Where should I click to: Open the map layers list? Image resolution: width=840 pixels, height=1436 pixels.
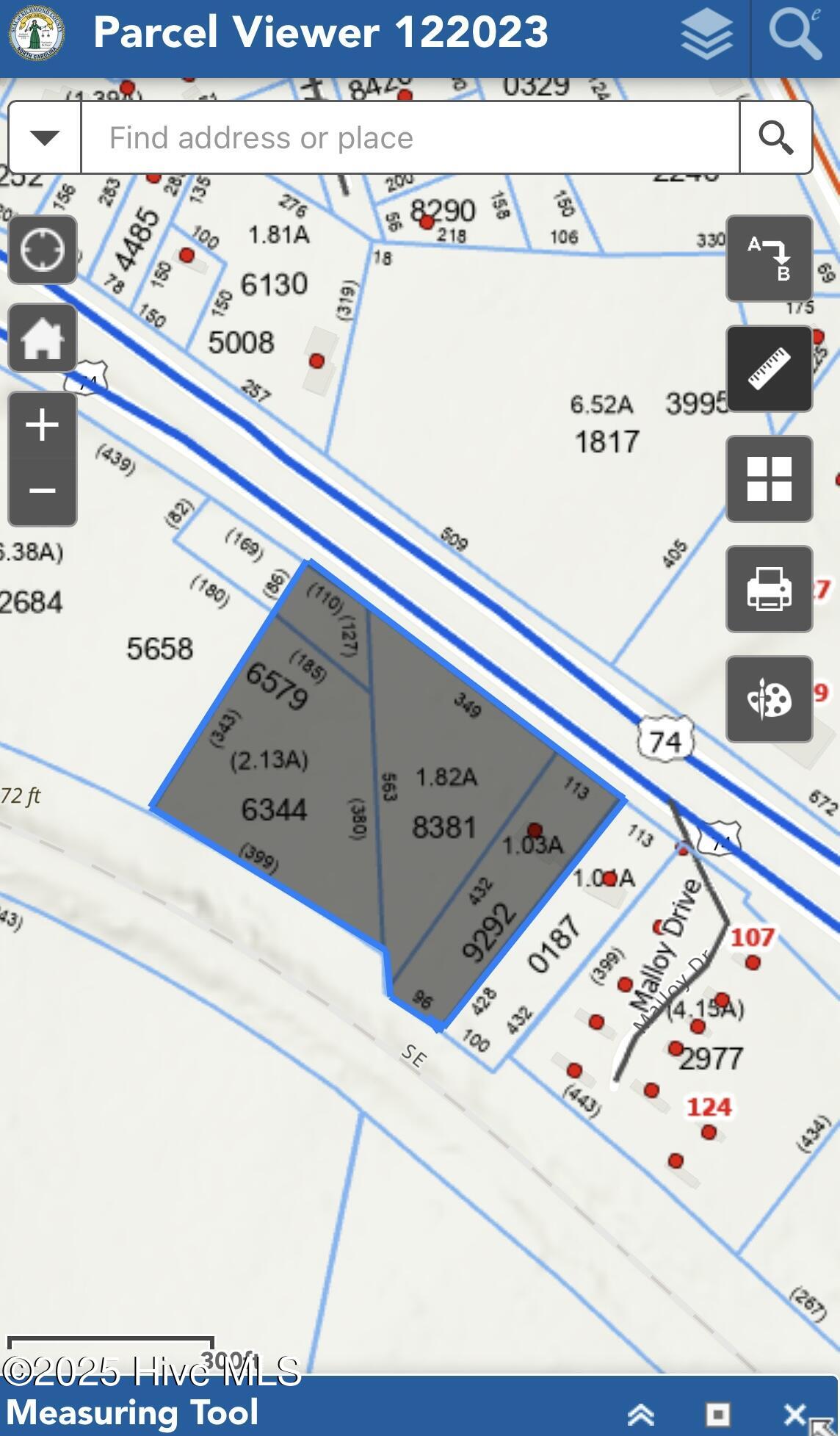click(706, 35)
